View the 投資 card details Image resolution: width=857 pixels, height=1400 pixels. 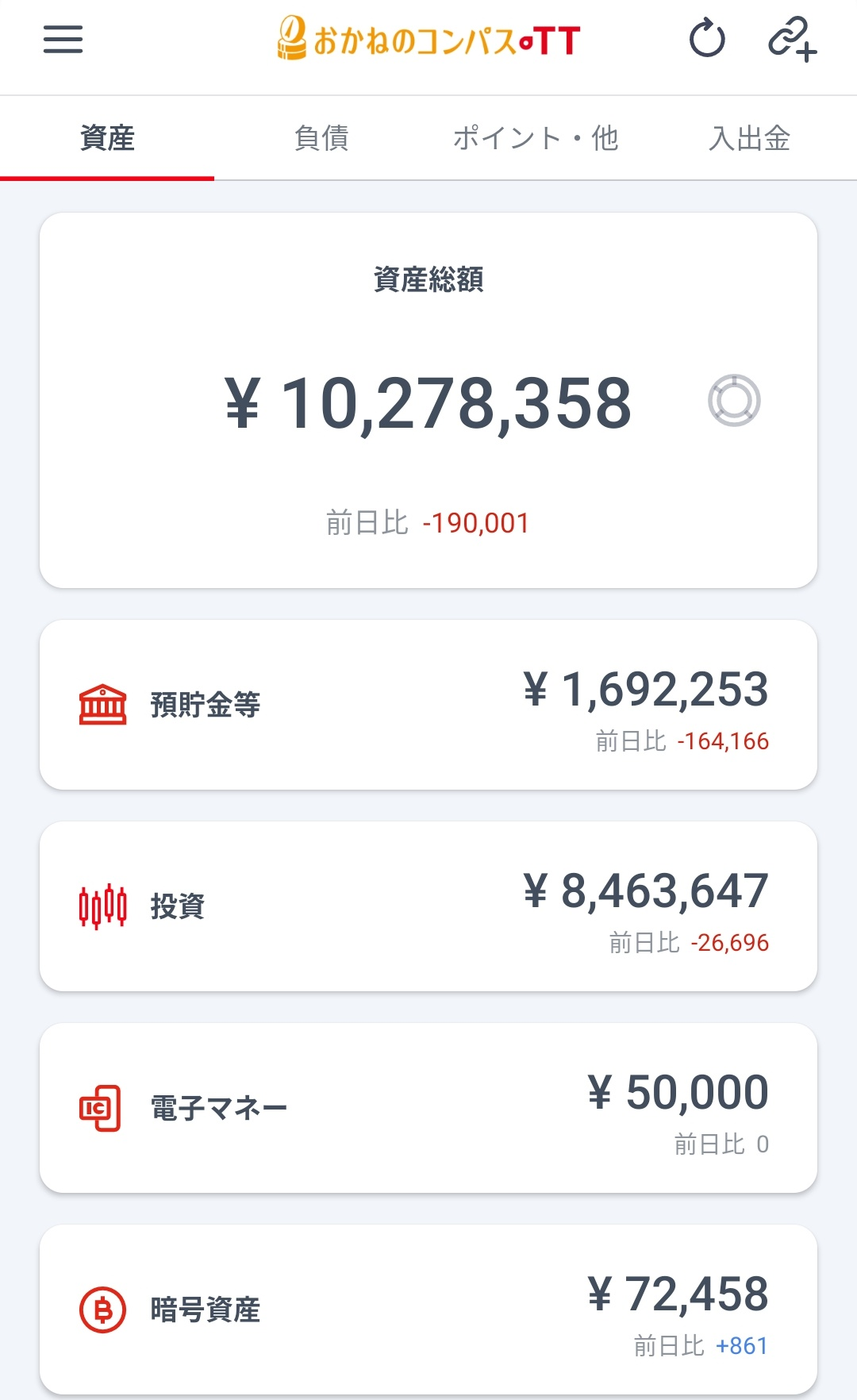tap(428, 906)
